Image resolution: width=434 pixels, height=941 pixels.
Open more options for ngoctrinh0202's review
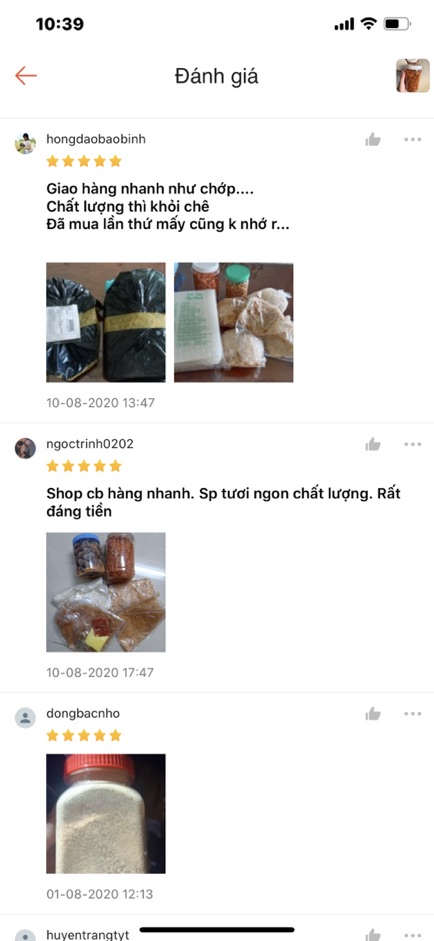[x=412, y=444]
